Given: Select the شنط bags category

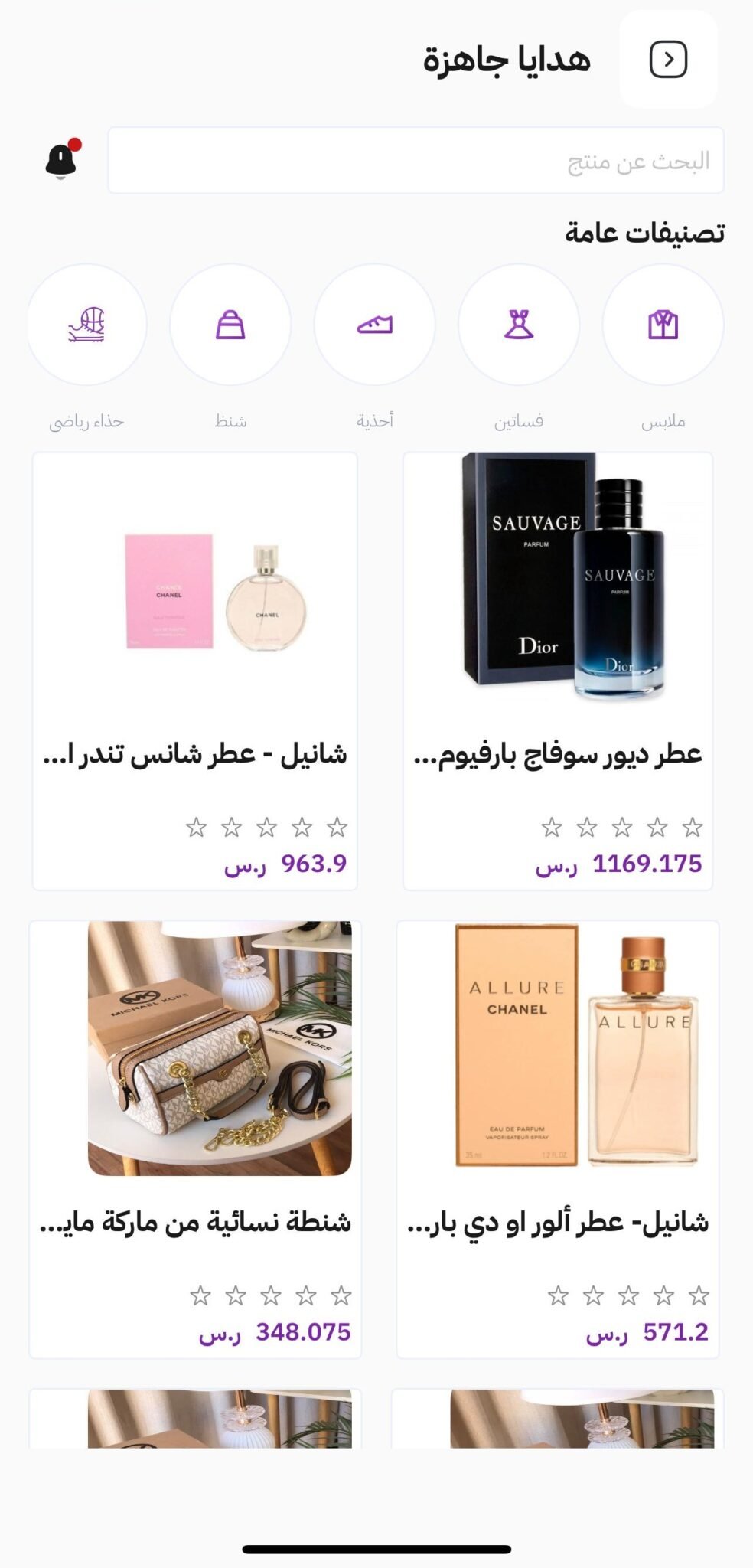Looking at the screenshot, I should [x=230, y=325].
